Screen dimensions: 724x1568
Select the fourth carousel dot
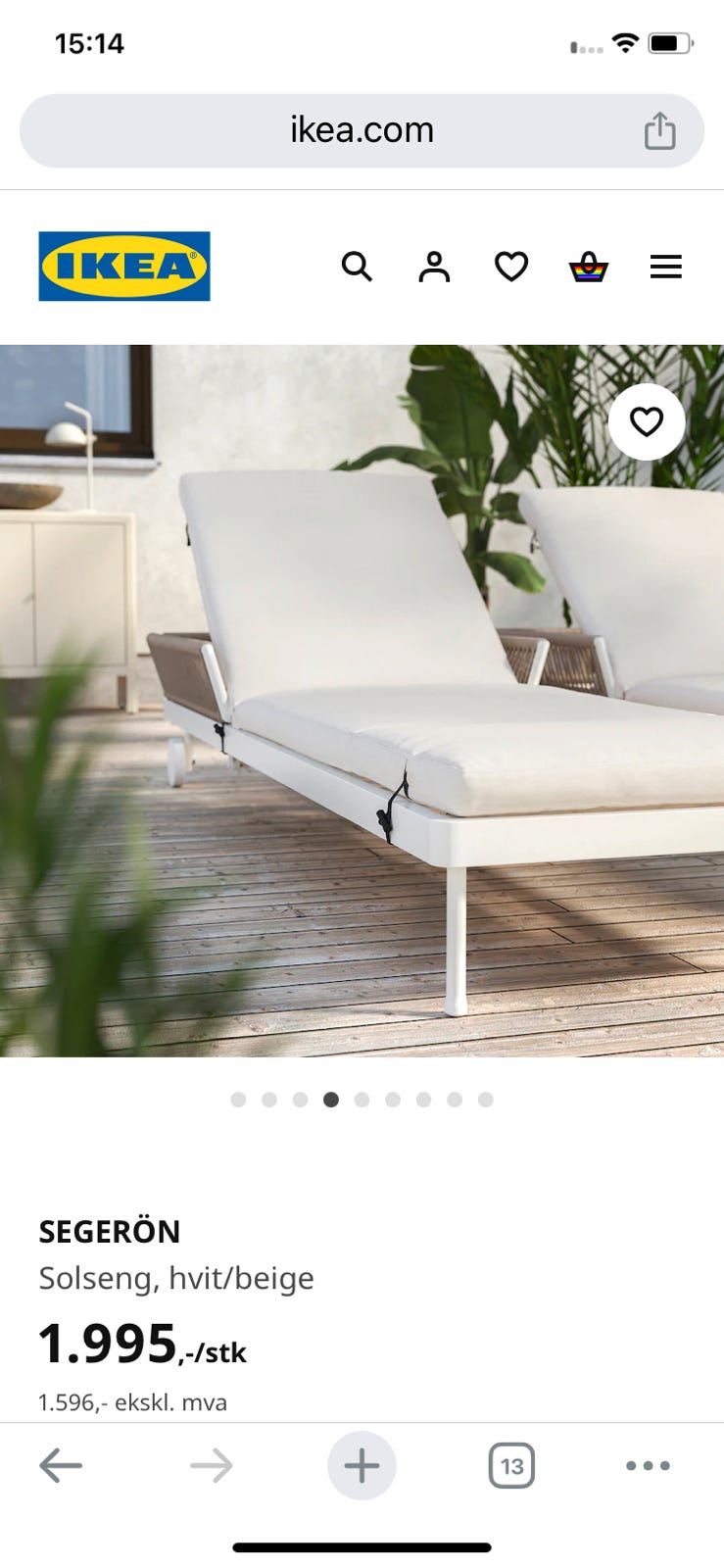click(x=331, y=1100)
